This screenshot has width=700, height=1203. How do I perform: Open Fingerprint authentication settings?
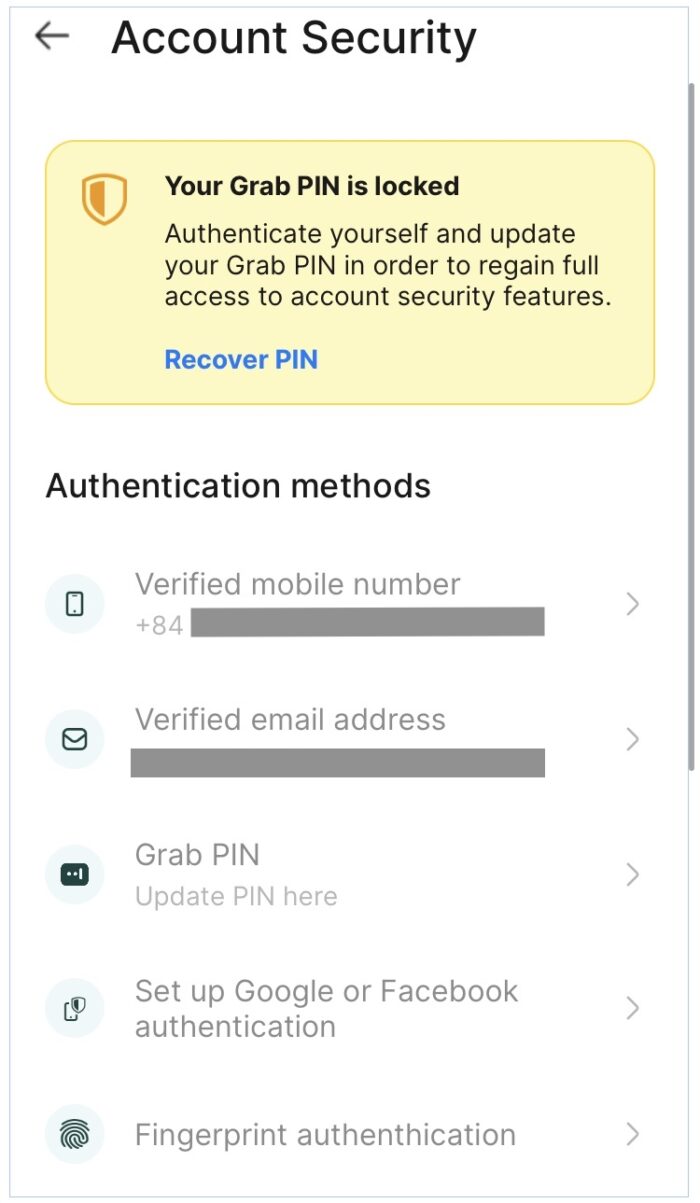pos(340,1135)
